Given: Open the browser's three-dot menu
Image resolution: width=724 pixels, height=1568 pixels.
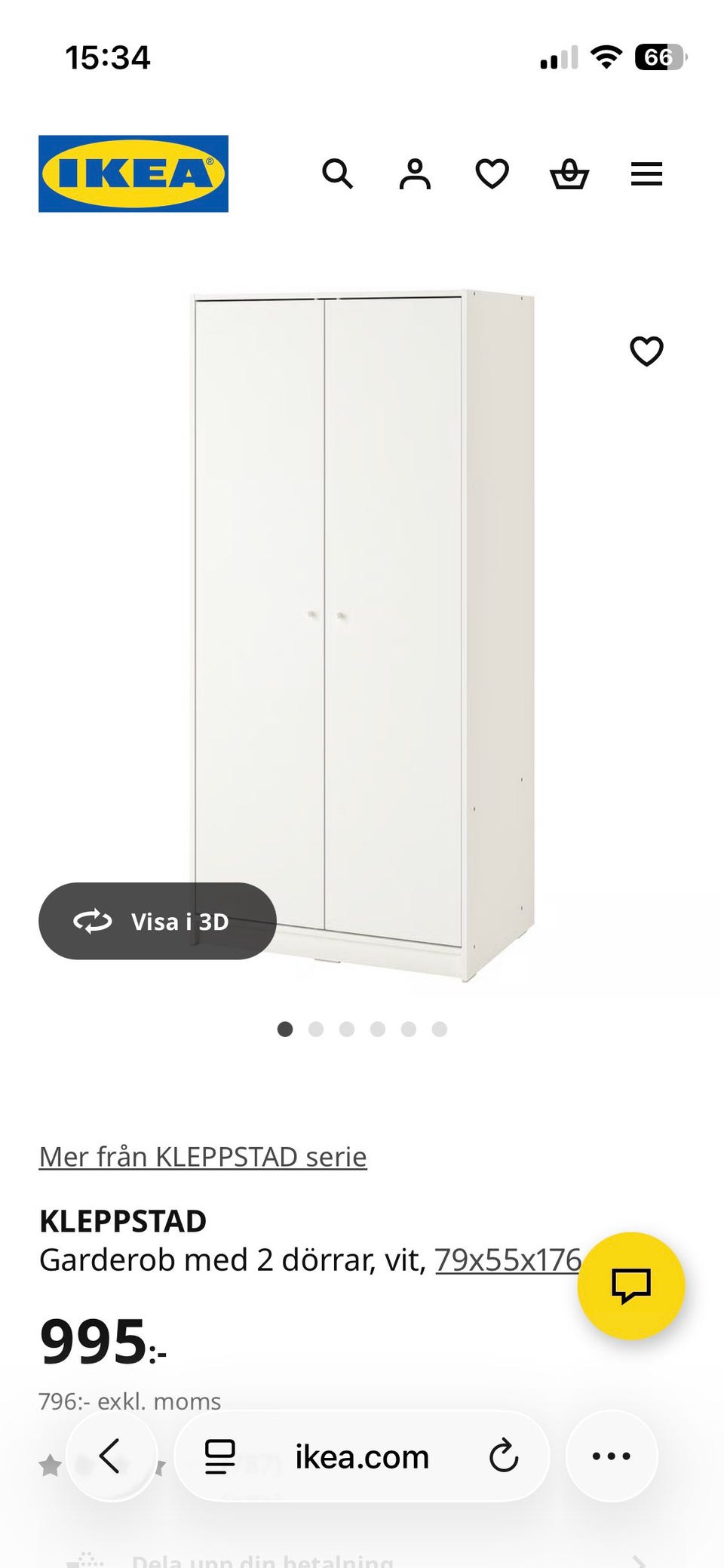Looking at the screenshot, I should coord(612,1456).
